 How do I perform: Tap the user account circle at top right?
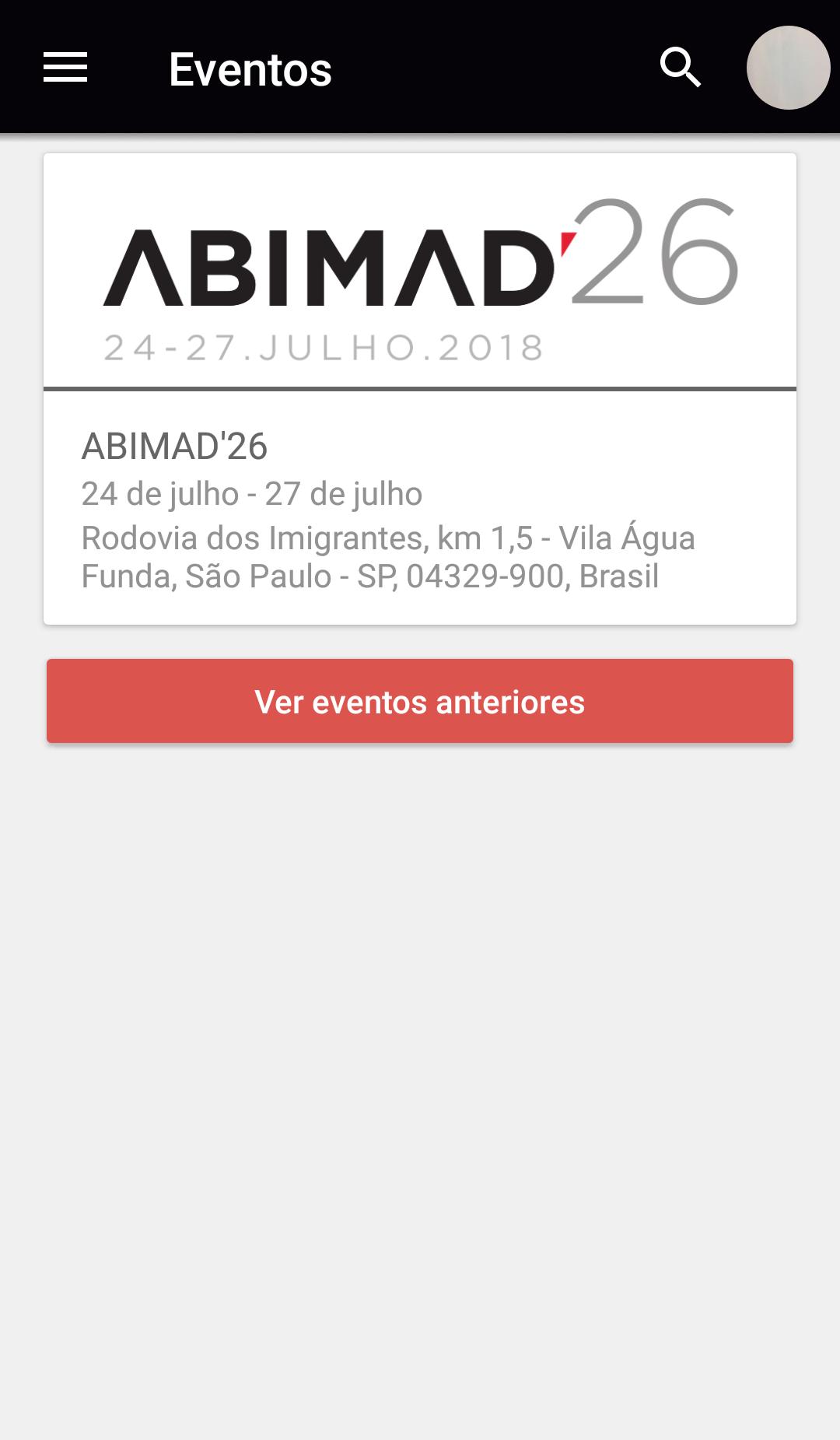pos(788,68)
